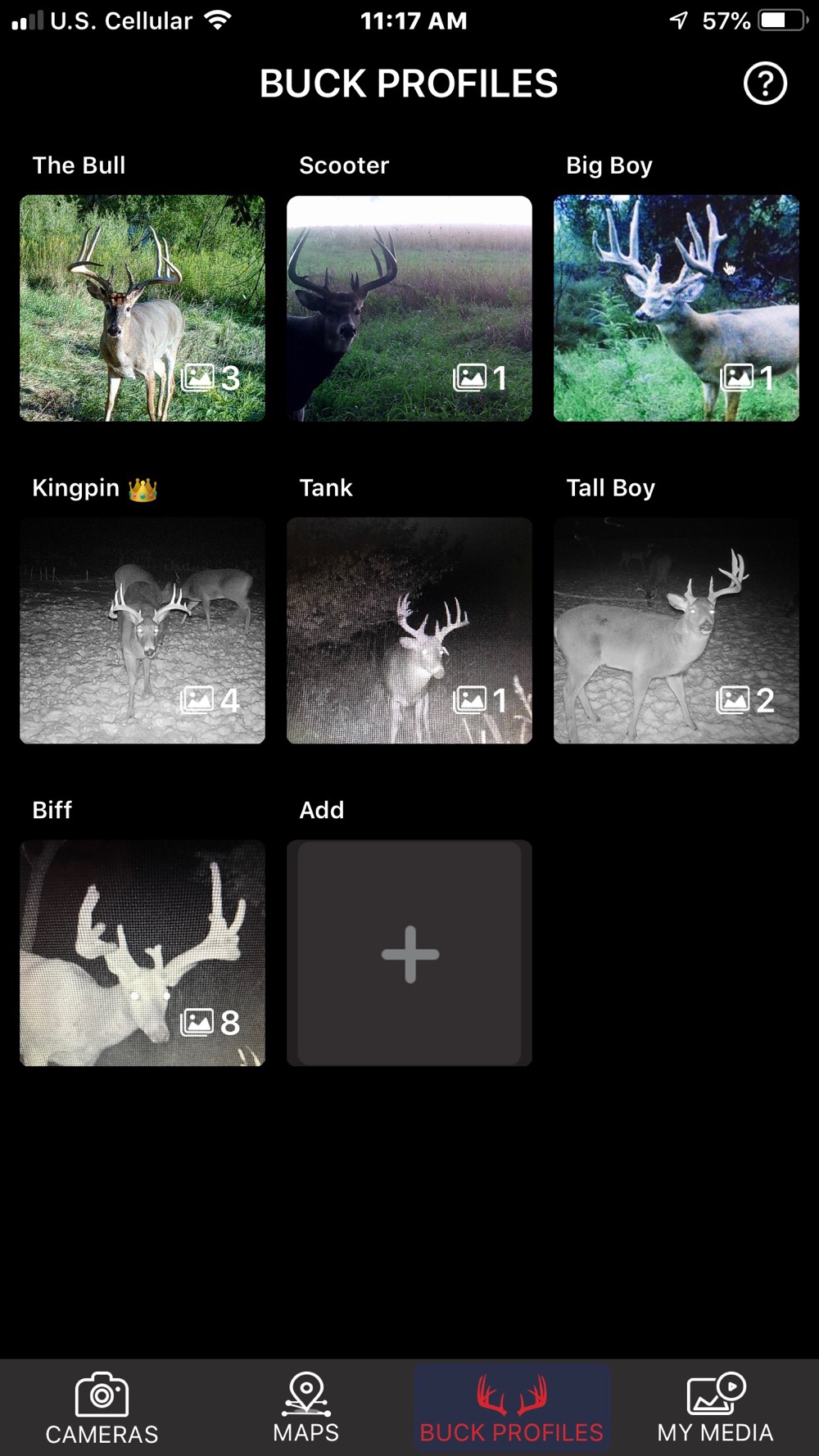Screen dimensions: 819x1456
Task: Open the help question mark icon
Action: pyautogui.click(x=765, y=84)
